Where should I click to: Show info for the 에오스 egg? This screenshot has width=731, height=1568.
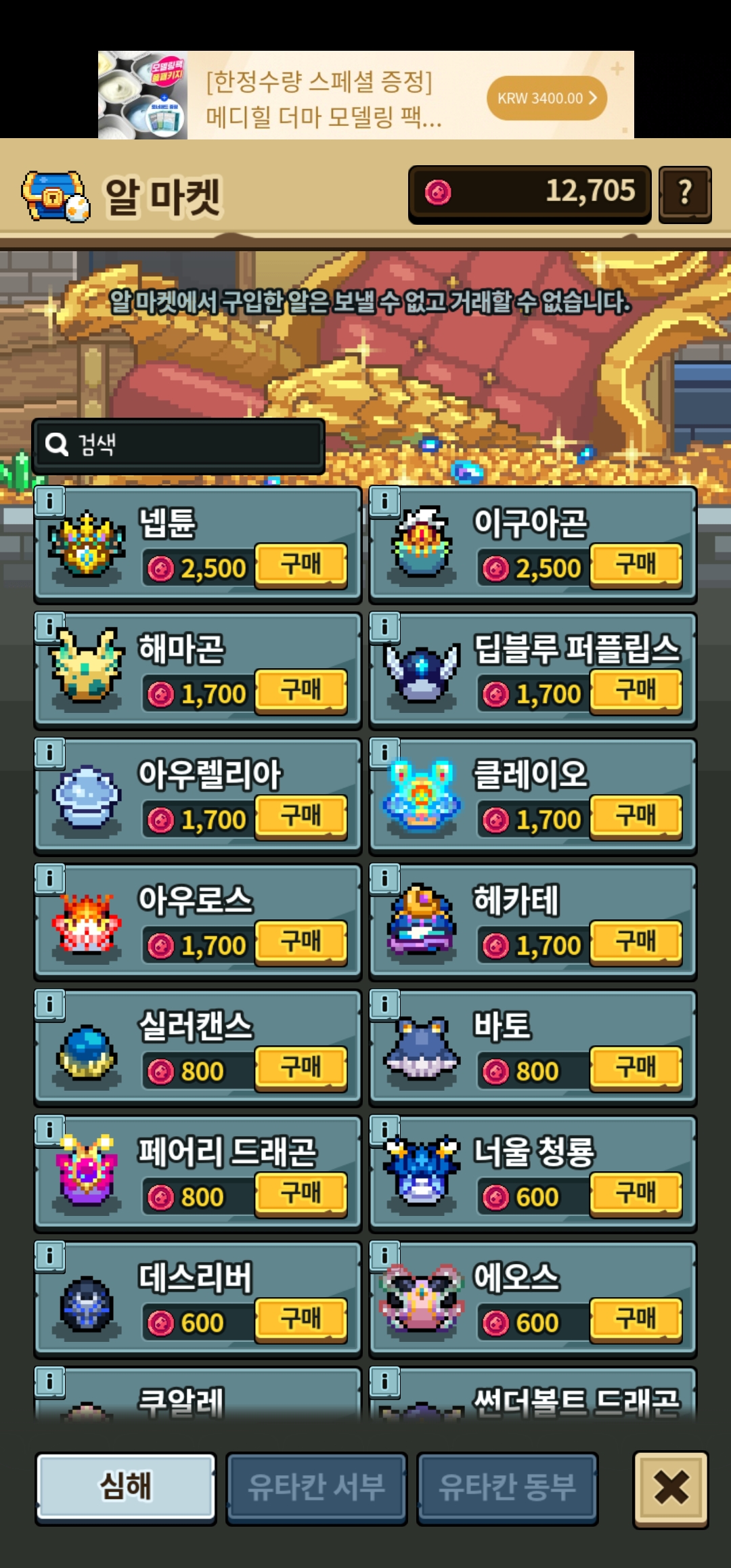pos(384,1257)
